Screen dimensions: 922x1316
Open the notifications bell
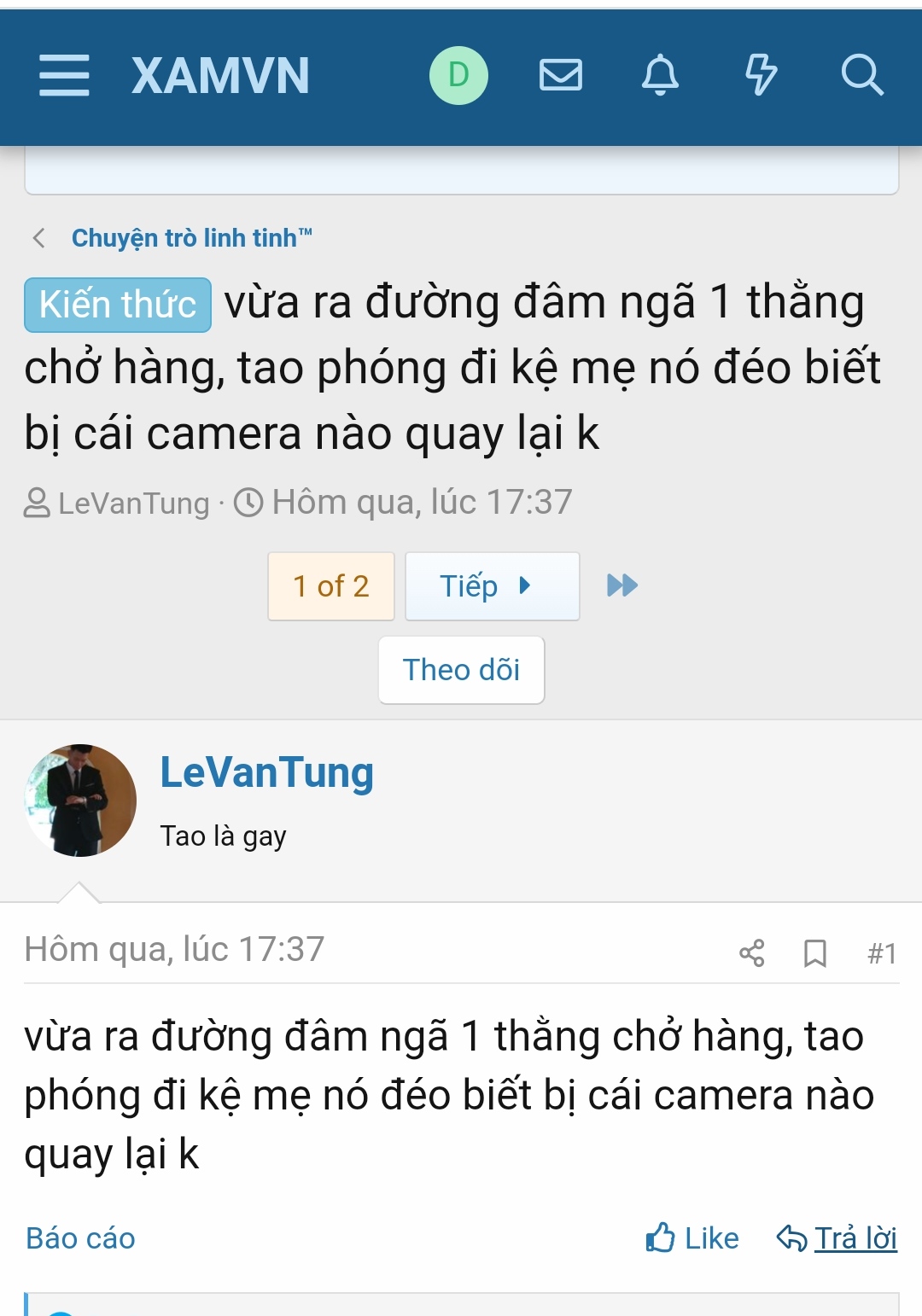pyautogui.click(x=660, y=75)
